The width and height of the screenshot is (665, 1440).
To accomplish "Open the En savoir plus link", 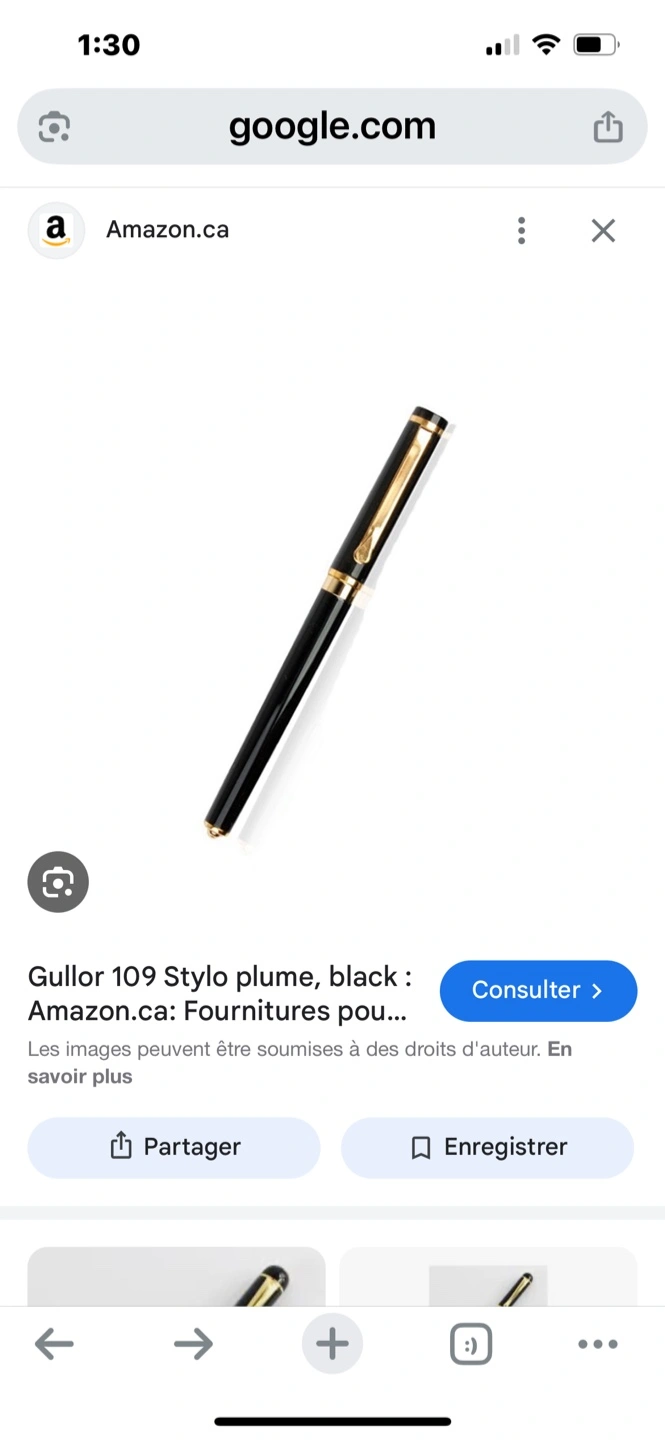I will click(300, 1063).
